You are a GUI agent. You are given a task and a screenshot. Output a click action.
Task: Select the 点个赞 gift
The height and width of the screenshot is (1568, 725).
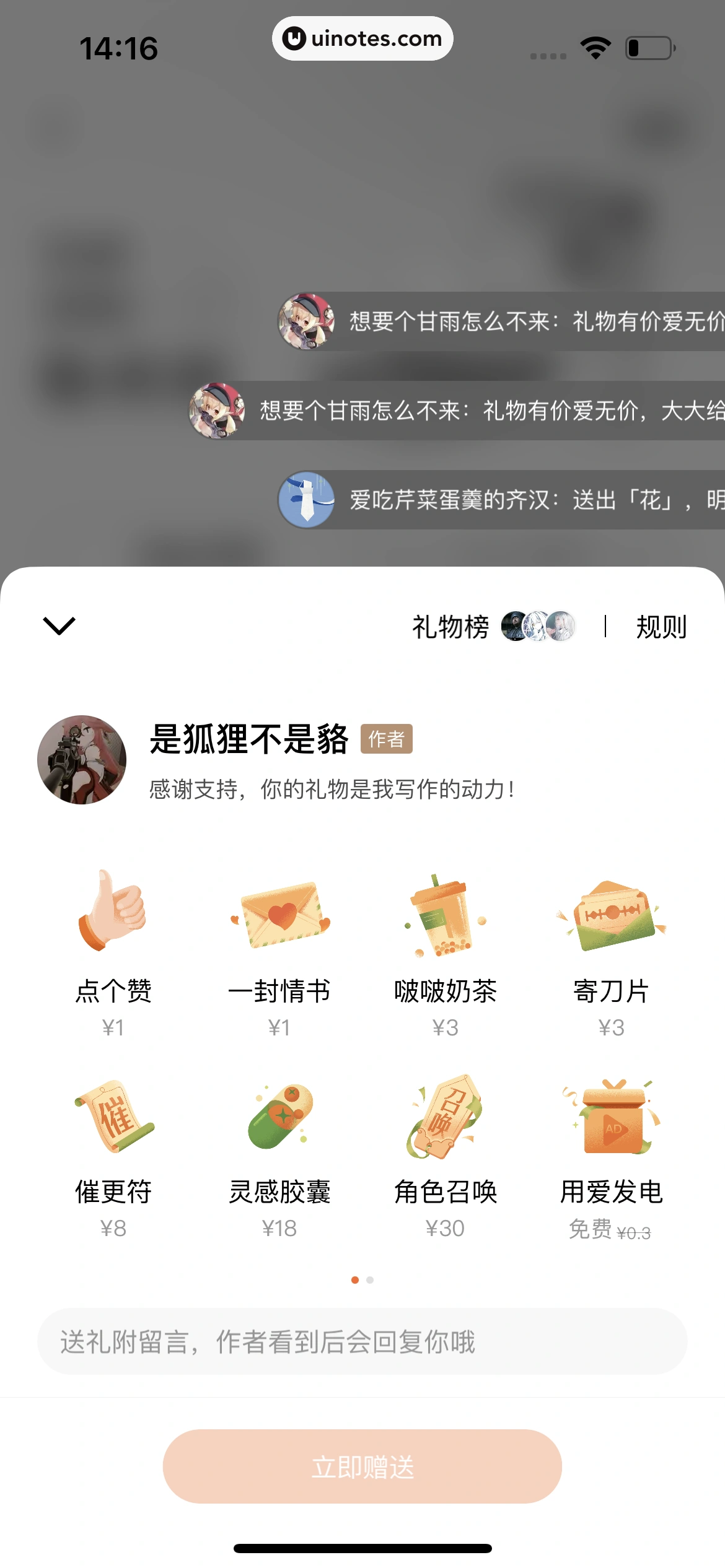(x=113, y=951)
